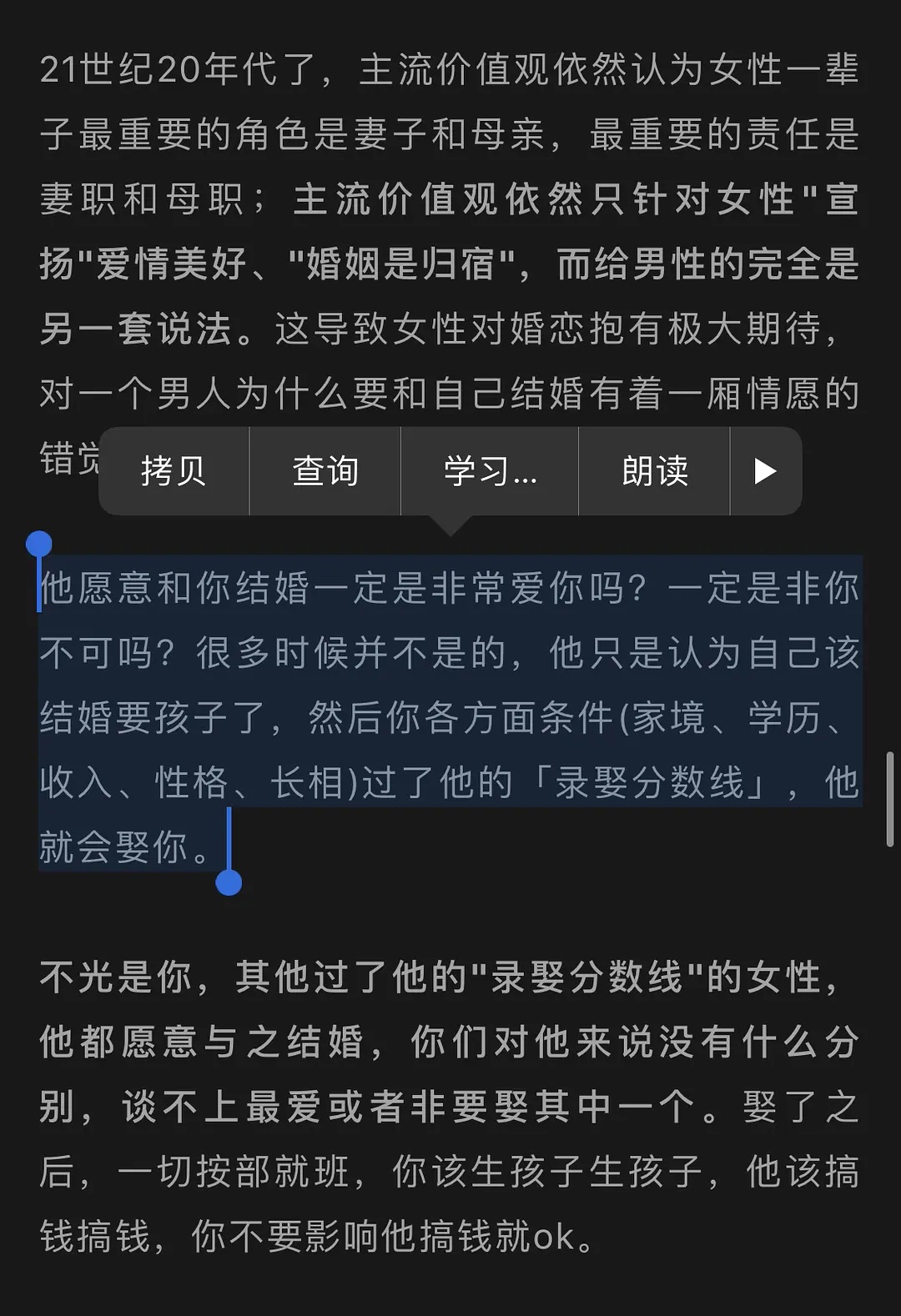
Task: Select the 学习... option in the popup
Action: tap(490, 471)
